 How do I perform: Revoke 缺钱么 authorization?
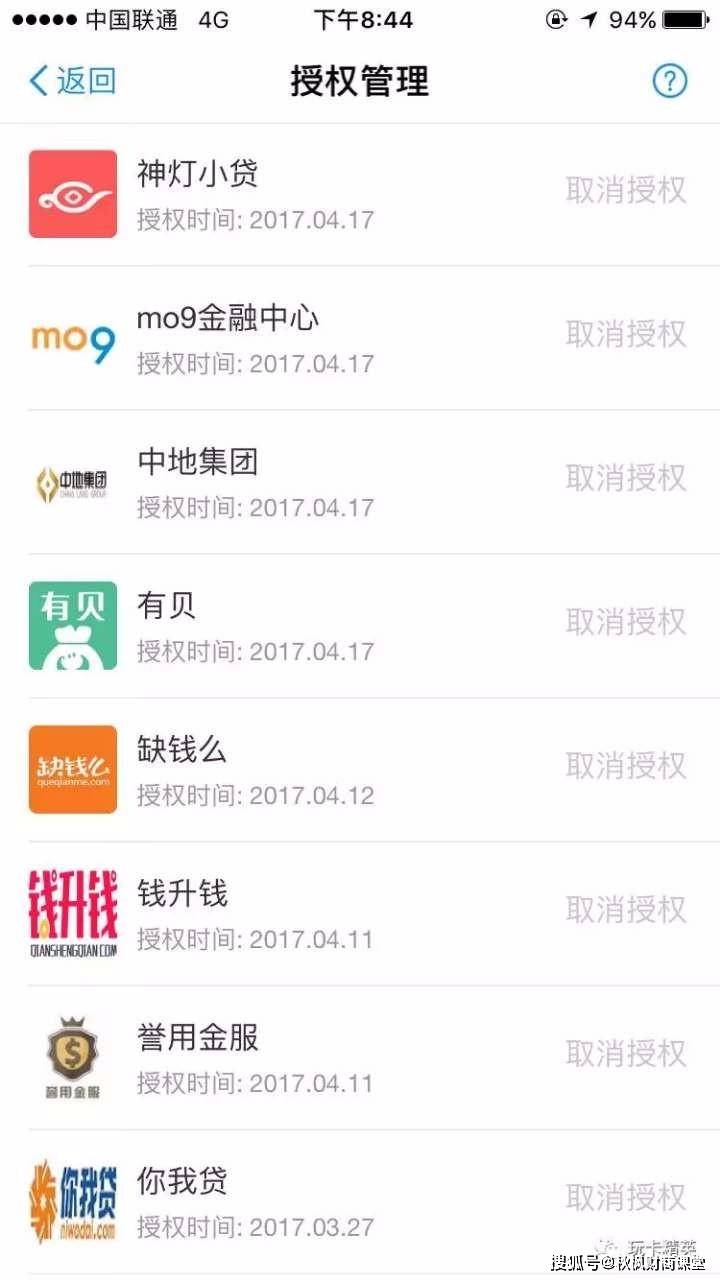pos(626,766)
